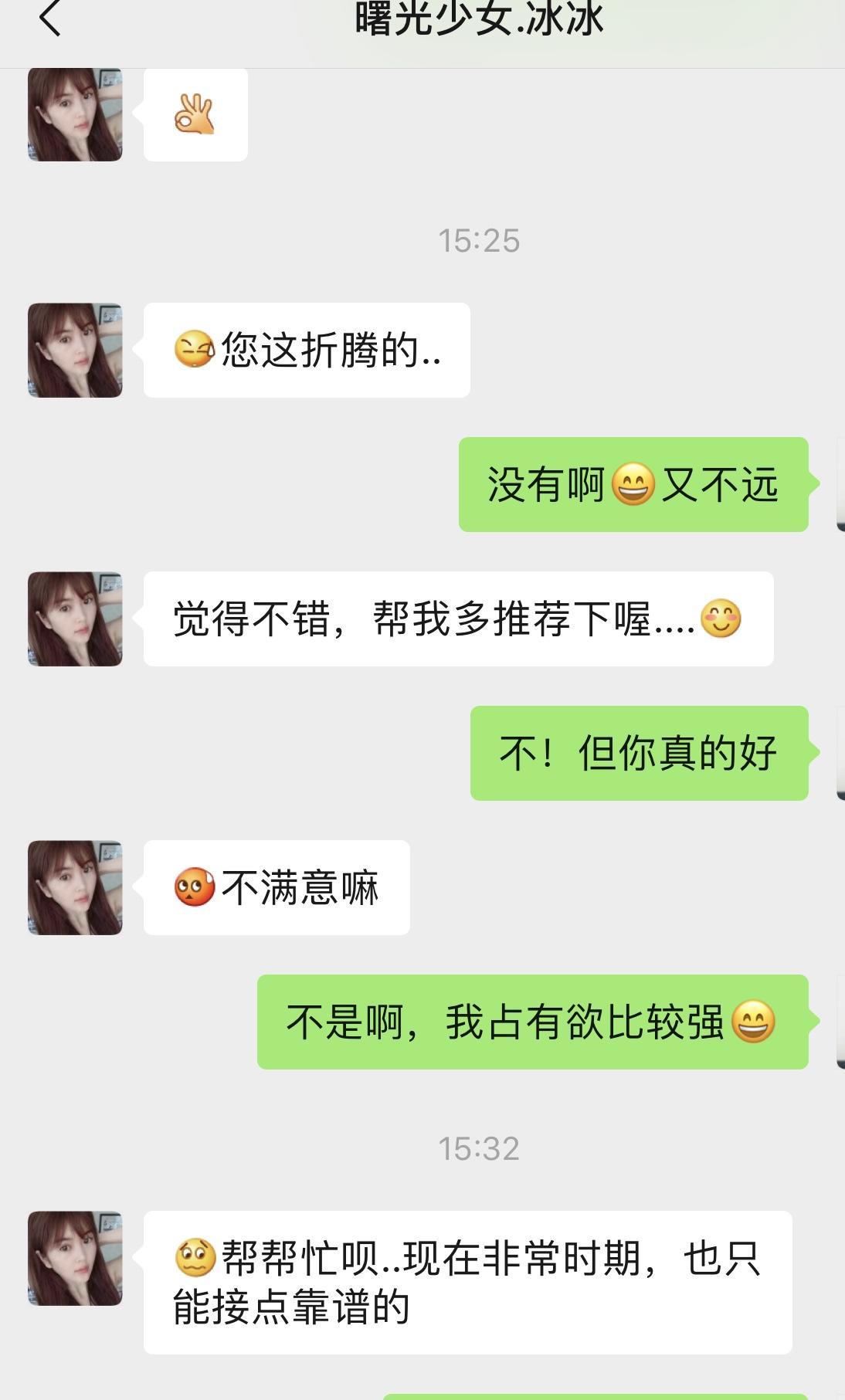Image resolution: width=845 pixels, height=1400 pixels.
Task: Click the '没有啊 又不远' green bubble
Action: (633, 485)
